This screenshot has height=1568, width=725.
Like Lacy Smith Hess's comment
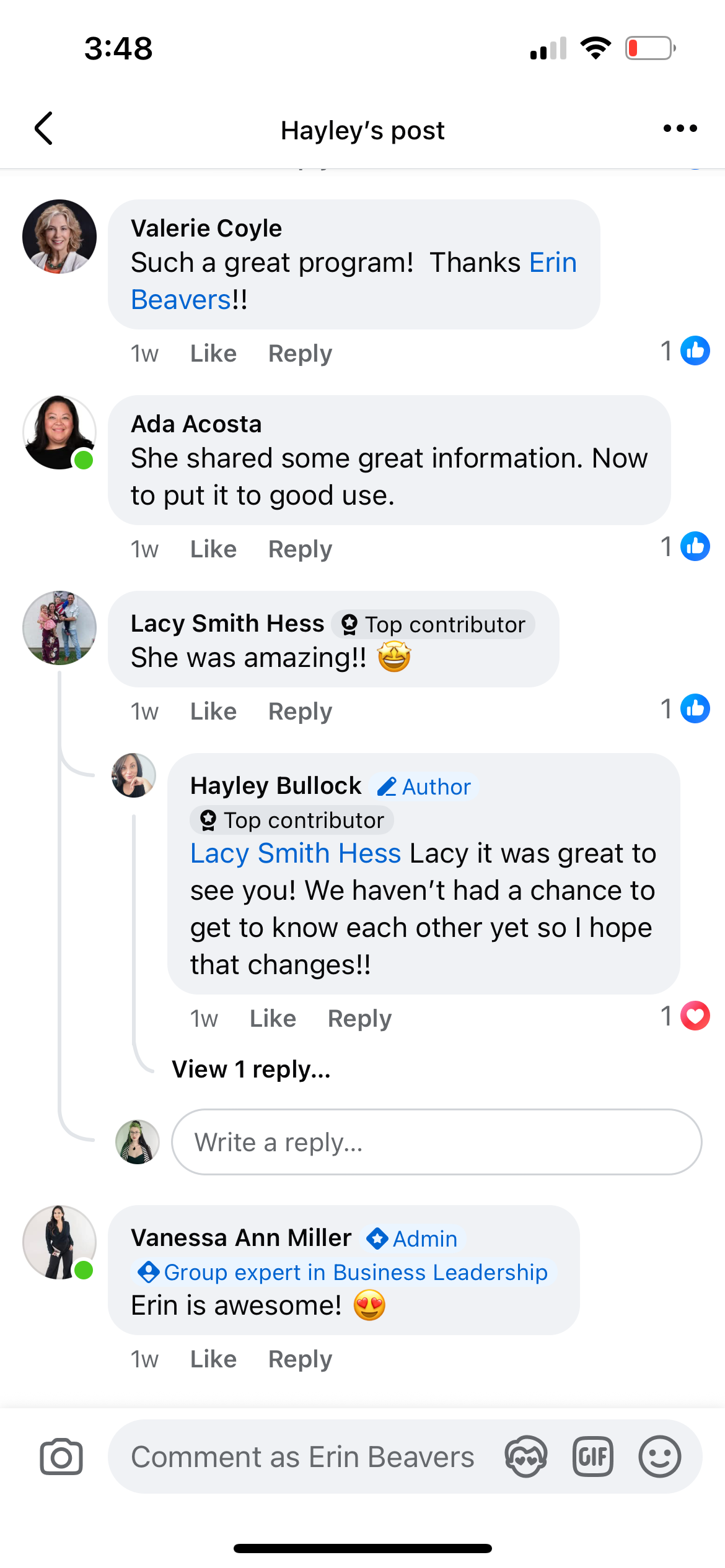coord(213,712)
